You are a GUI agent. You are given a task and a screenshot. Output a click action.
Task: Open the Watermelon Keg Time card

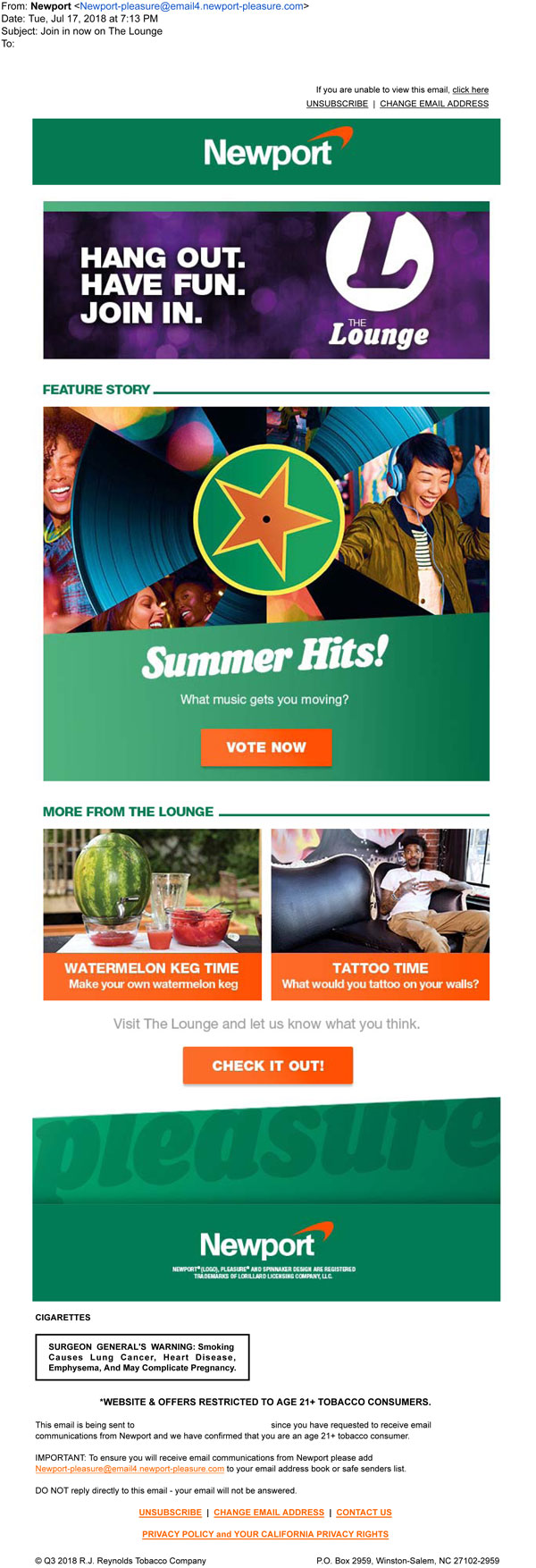[x=152, y=914]
